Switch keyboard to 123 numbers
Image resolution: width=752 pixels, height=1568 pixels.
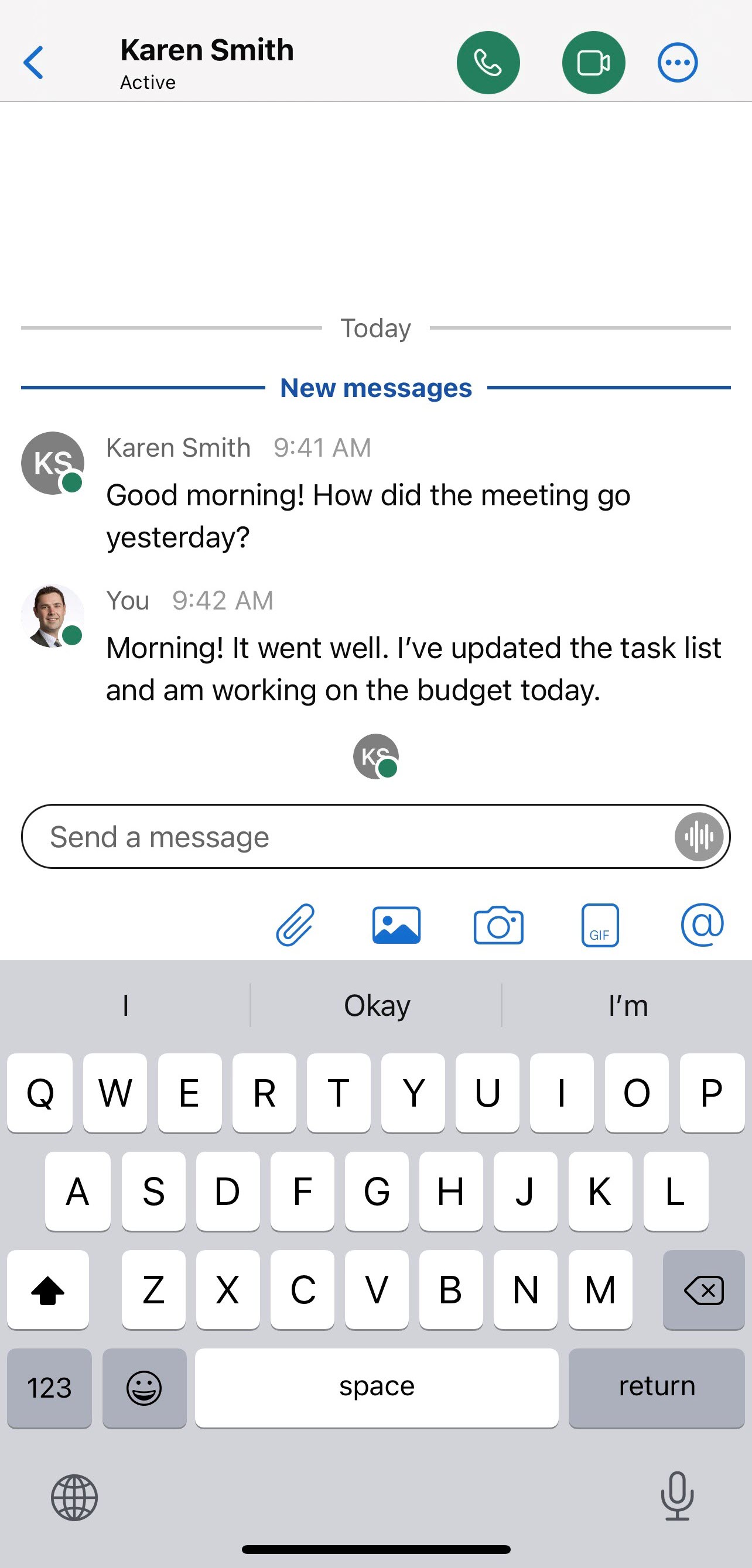click(x=49, y=1388)
